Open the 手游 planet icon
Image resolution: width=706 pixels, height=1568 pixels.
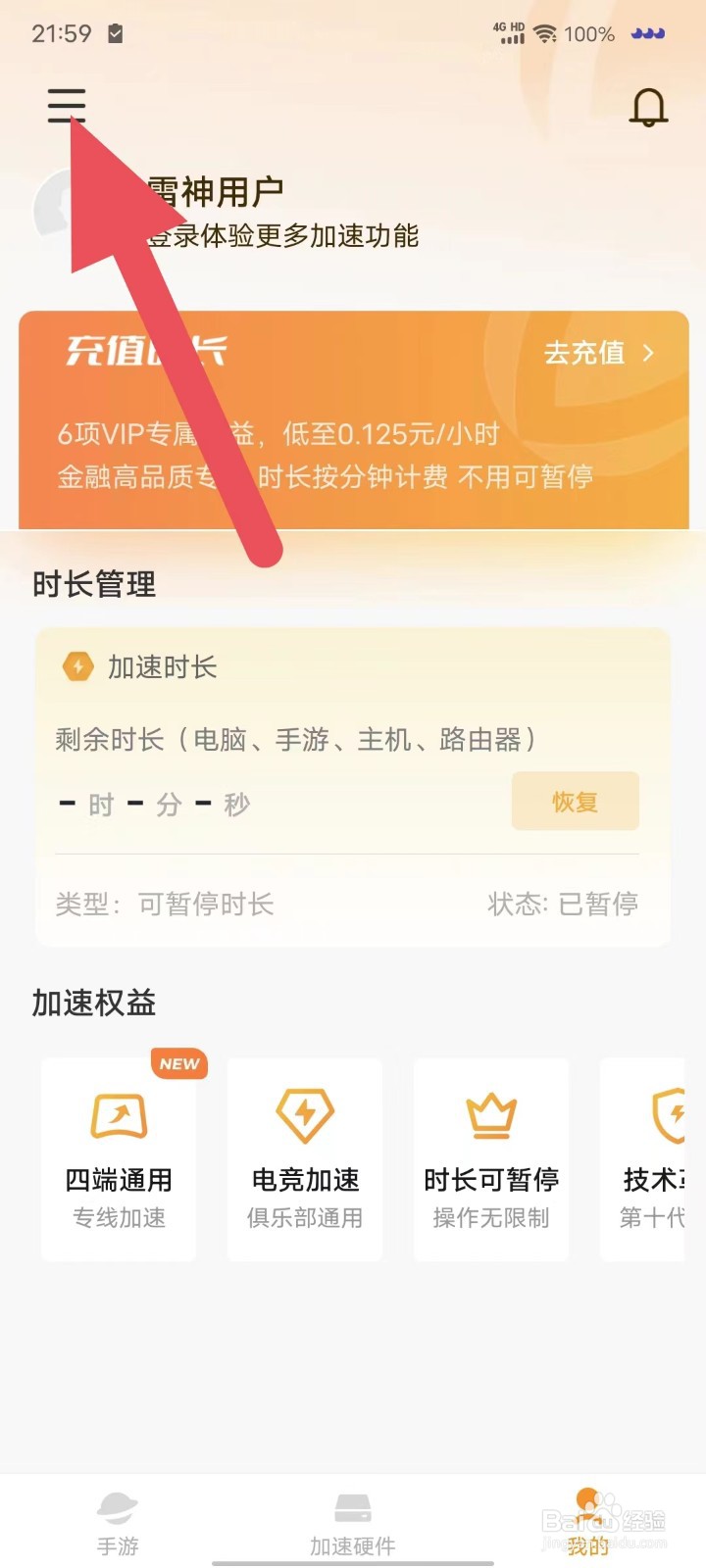[x=118, y=1507]
